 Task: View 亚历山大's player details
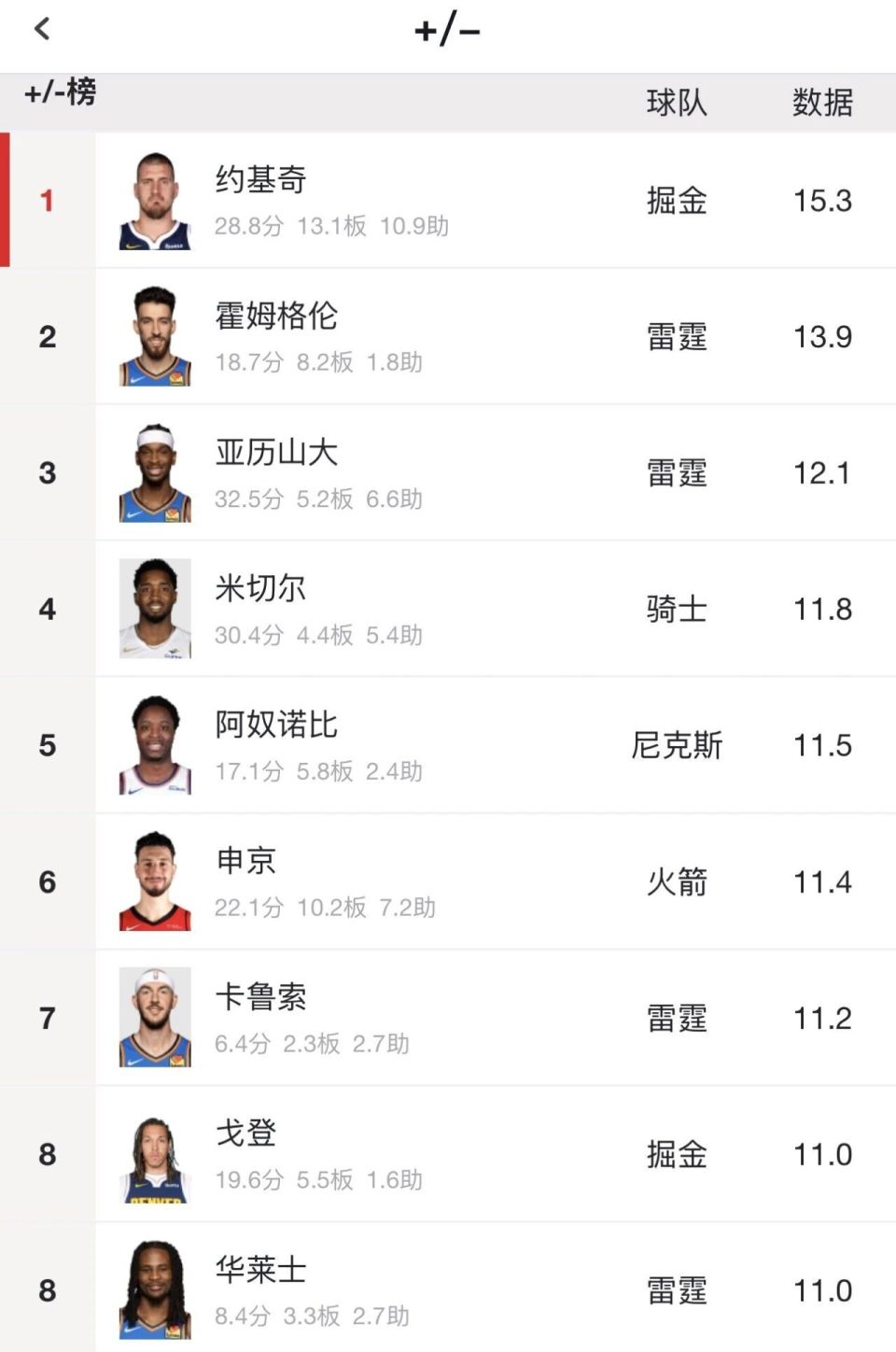[448, 472]
